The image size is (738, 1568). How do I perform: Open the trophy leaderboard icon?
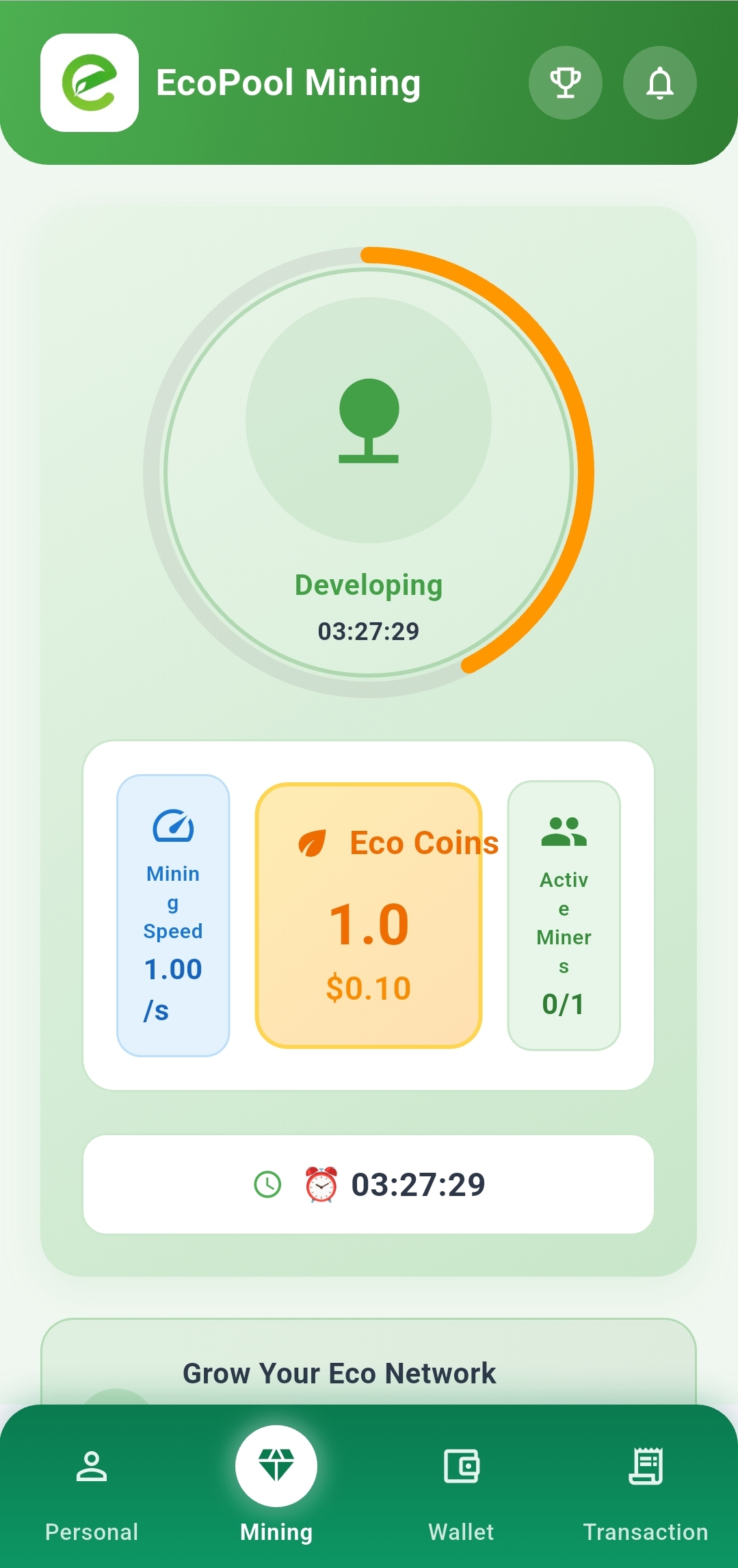565,83
